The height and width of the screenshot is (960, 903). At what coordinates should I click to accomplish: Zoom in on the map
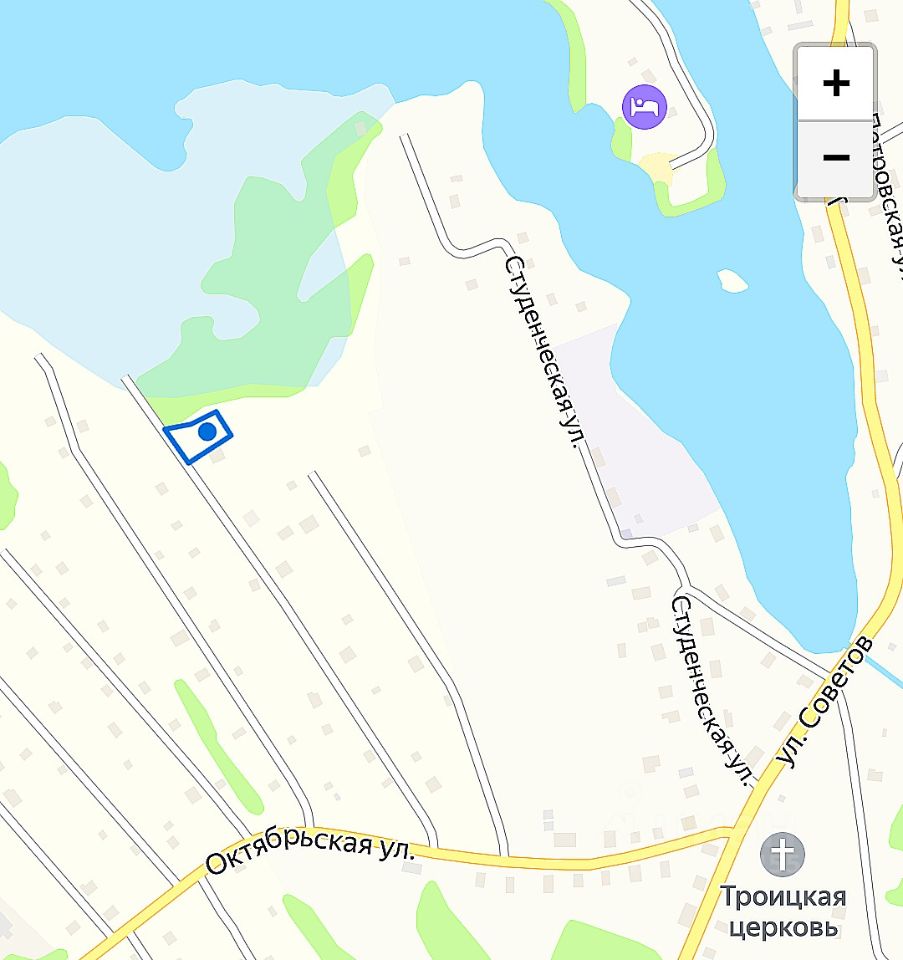click(x=835, y=83)
